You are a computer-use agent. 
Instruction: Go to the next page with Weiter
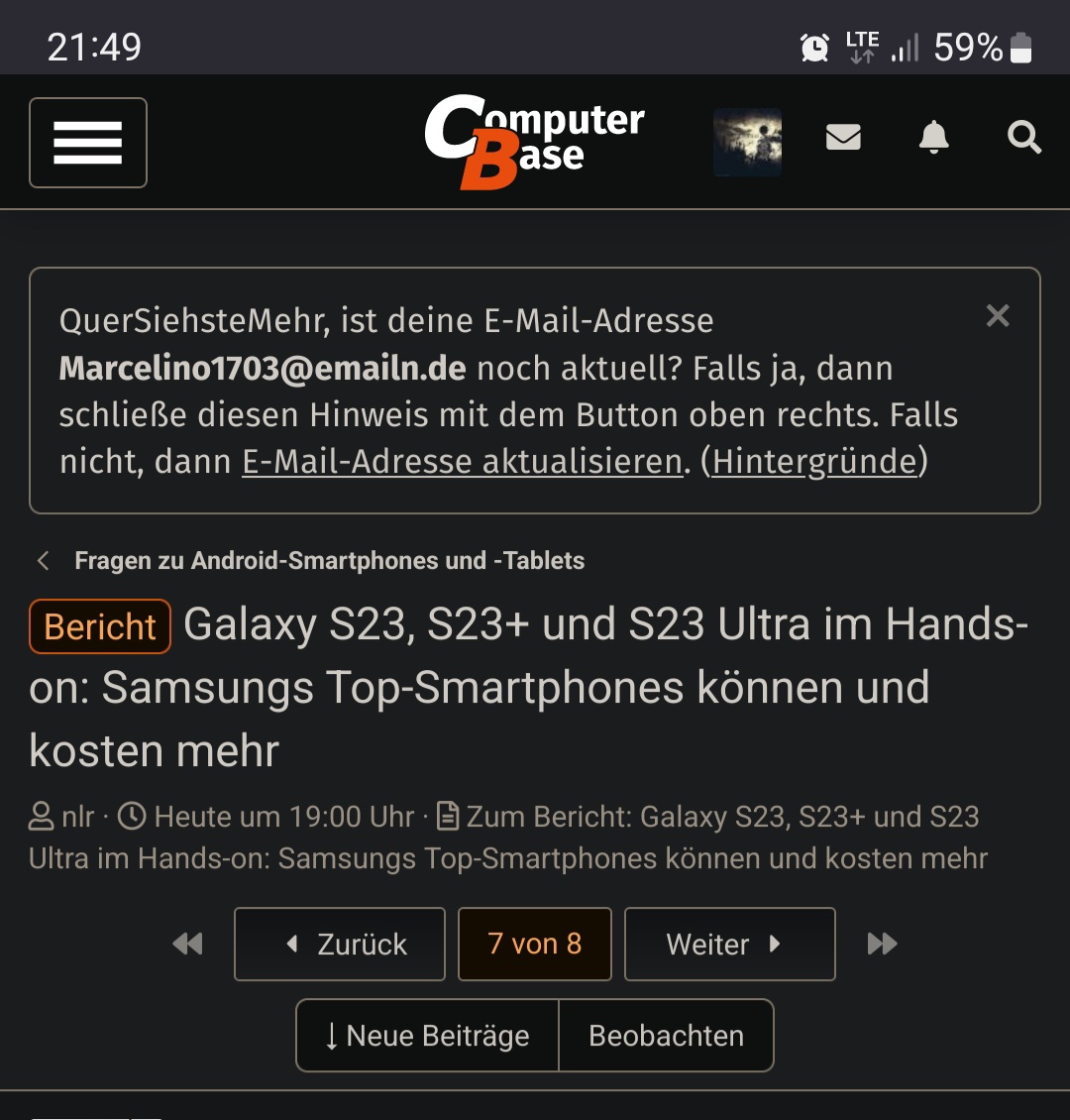[x=729, y=945]
